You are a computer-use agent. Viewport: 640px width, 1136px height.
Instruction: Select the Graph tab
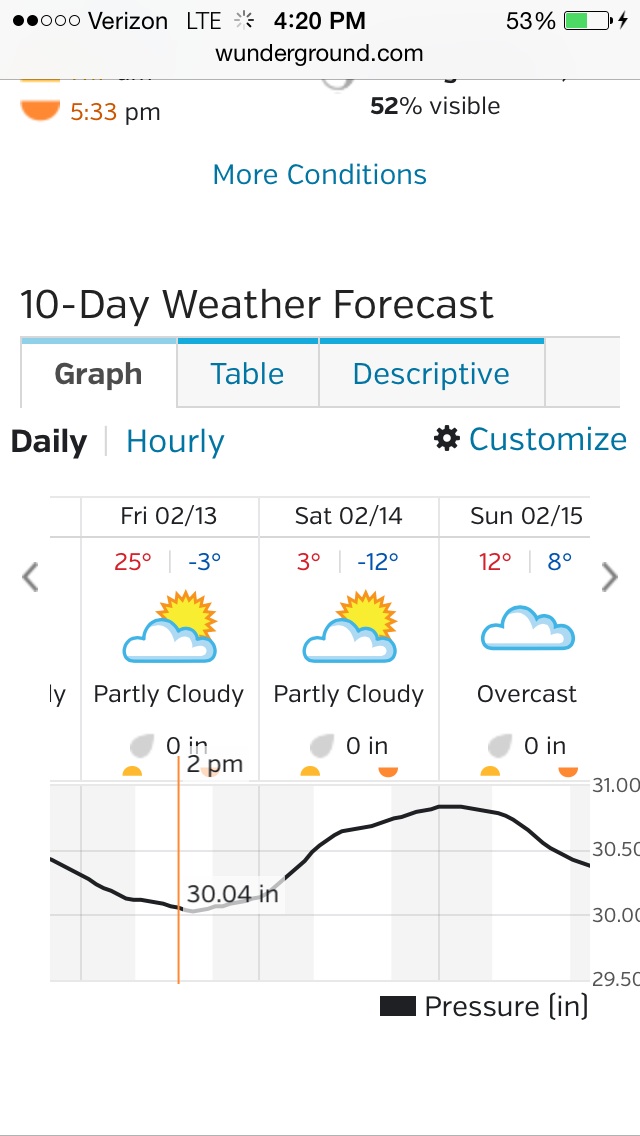click(x=99, y=373)
